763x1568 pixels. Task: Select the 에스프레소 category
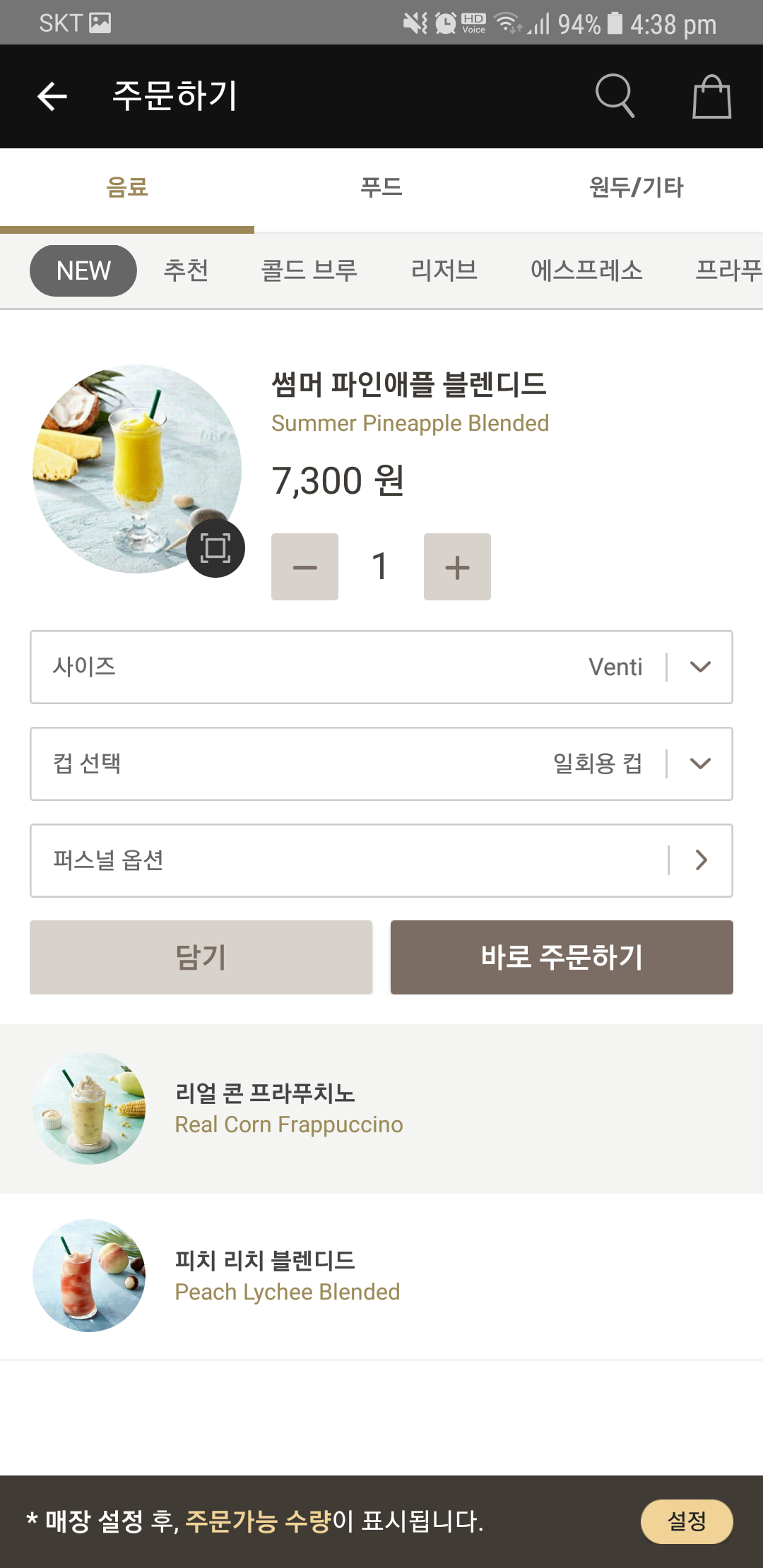(x=586, y=271)
